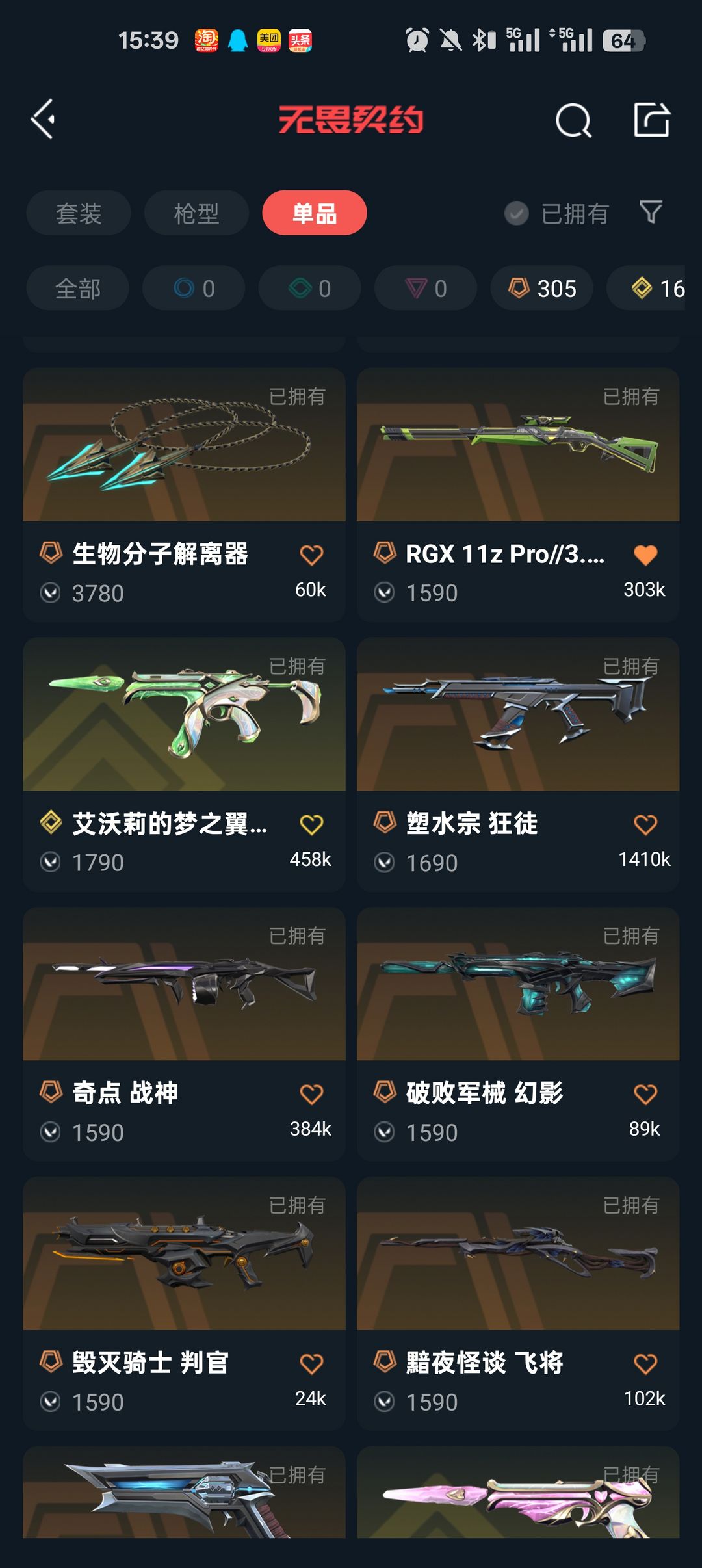This screenshot has height=1568, width=702.
Task: Open the filter funnel icon
Action: (651, 212)
